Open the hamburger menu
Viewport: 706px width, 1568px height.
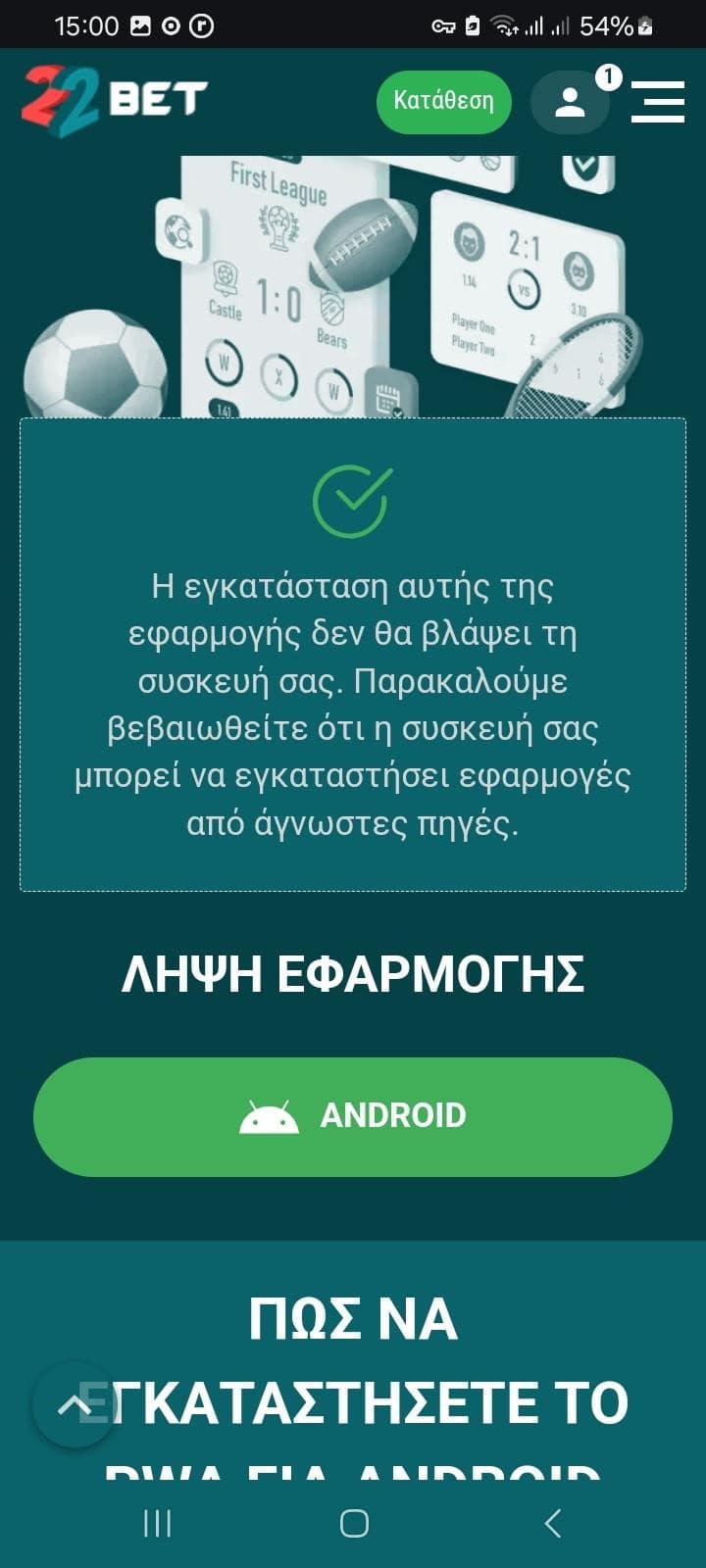tap(657, 102)
